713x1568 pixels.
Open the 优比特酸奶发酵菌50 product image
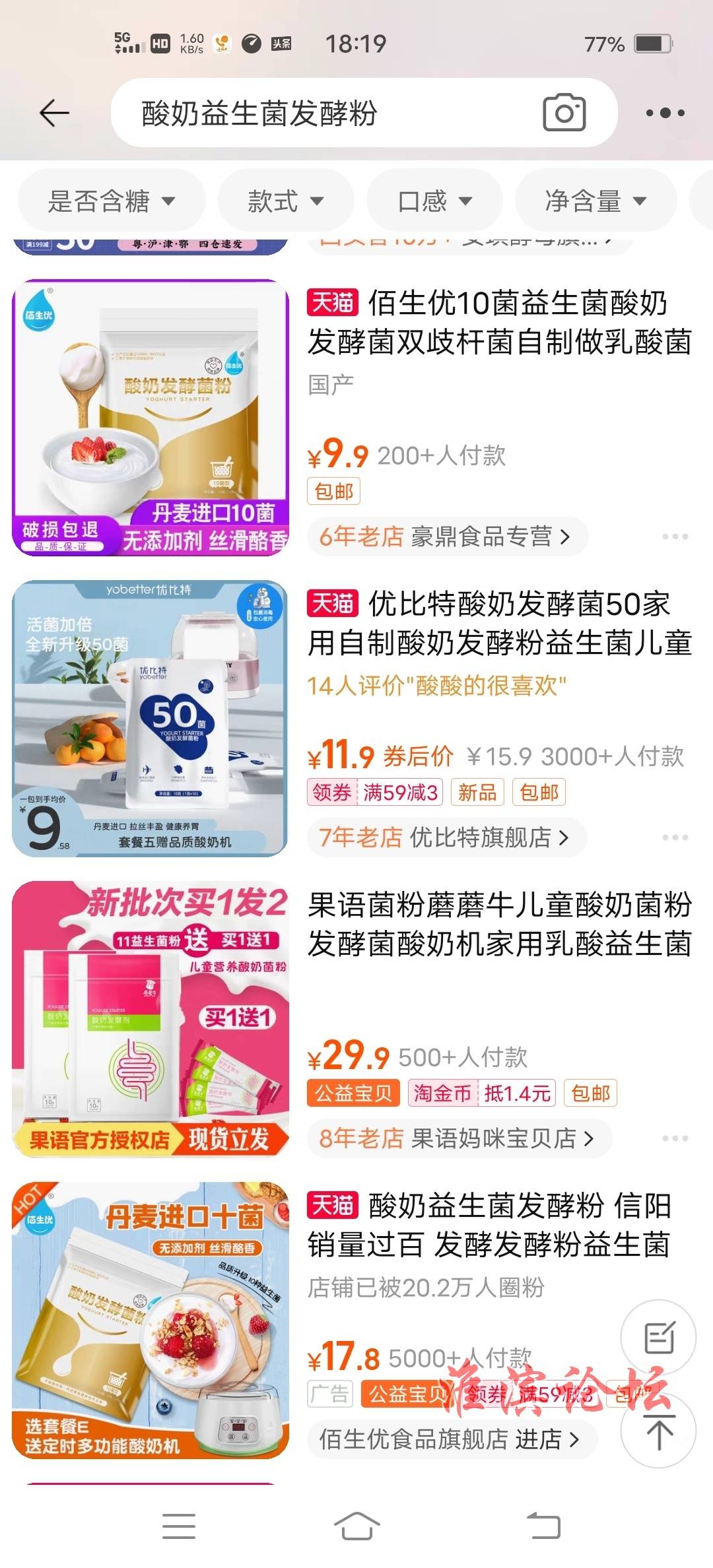[151, 718]
